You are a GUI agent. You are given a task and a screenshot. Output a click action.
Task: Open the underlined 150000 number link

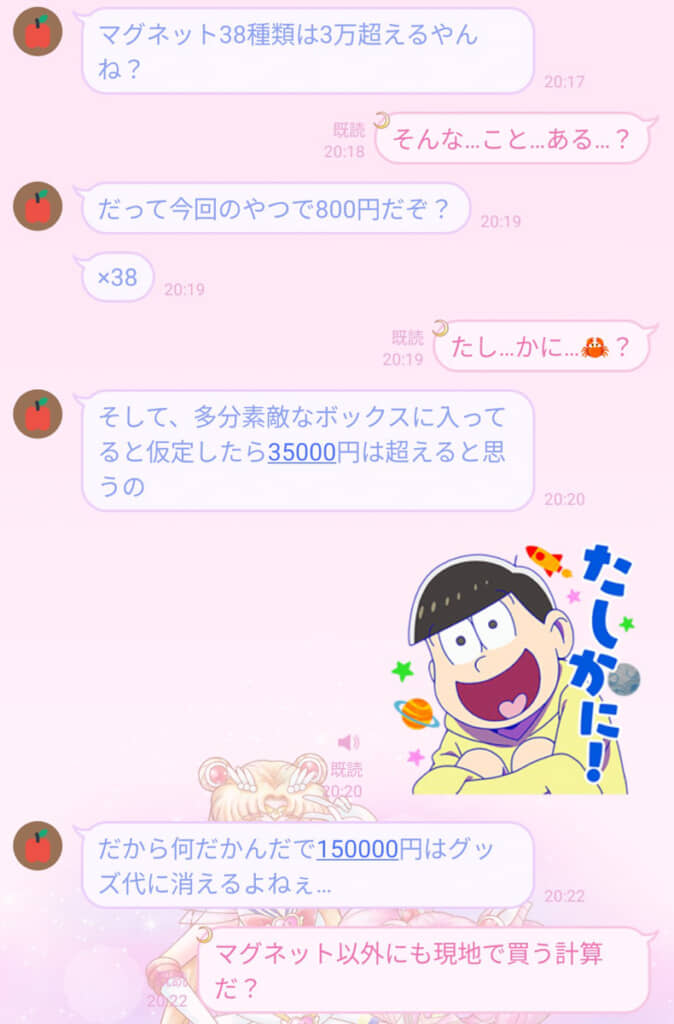tap(357, 850)
